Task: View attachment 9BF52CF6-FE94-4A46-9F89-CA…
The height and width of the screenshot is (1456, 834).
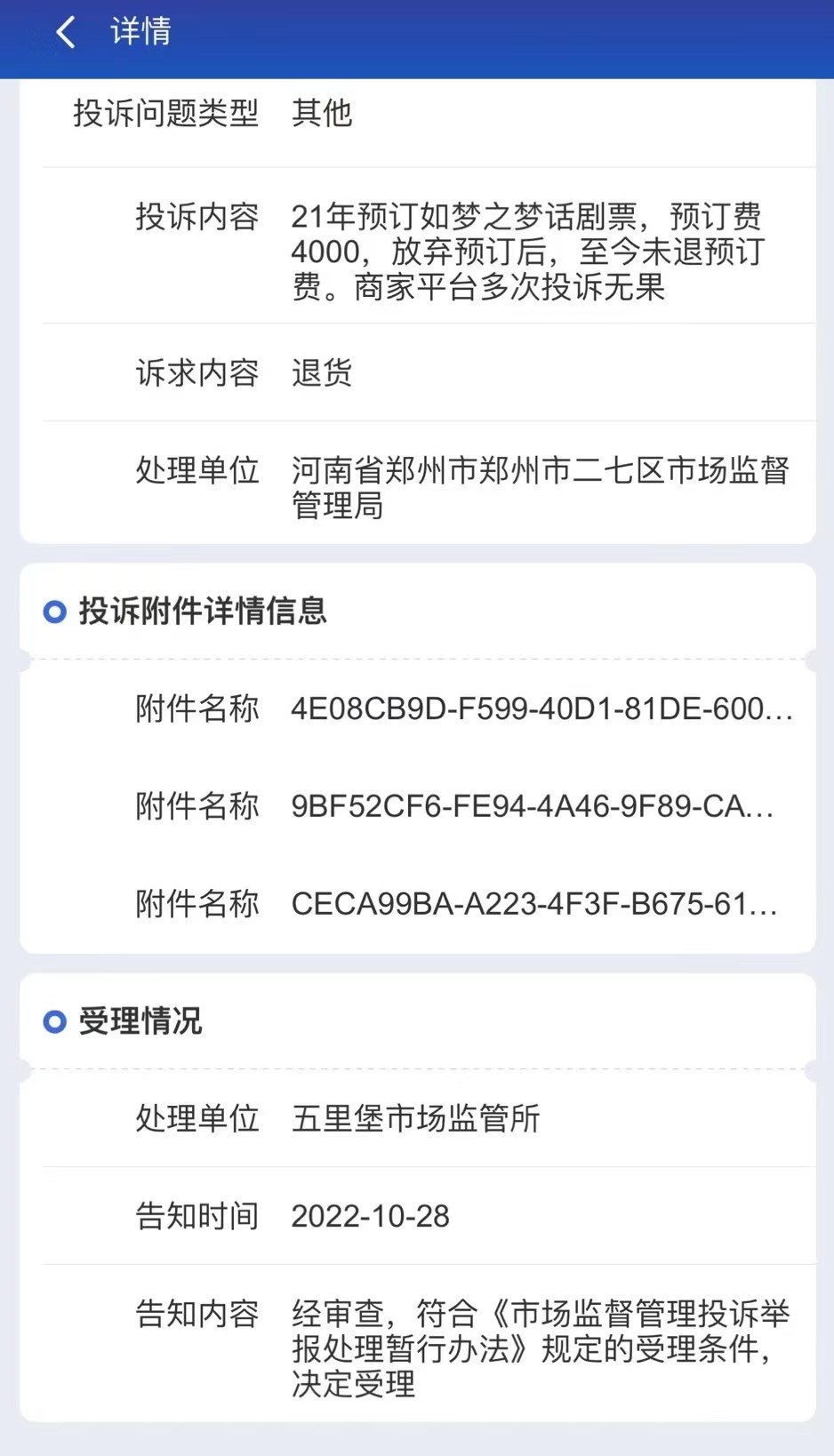Action: 532,806
